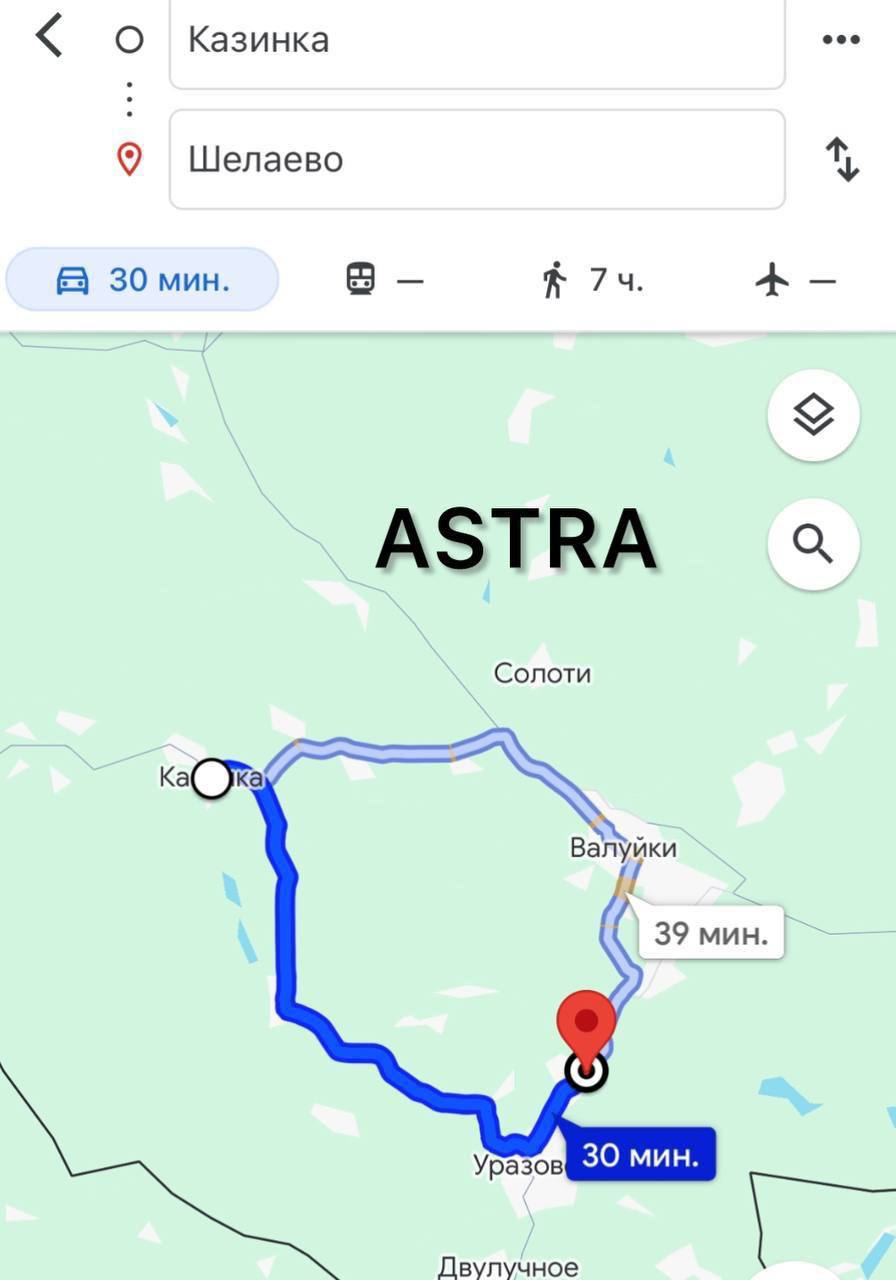Edit the destination field Шелаево
This screenshot has width=896, height=1280.
pos(476,159)
